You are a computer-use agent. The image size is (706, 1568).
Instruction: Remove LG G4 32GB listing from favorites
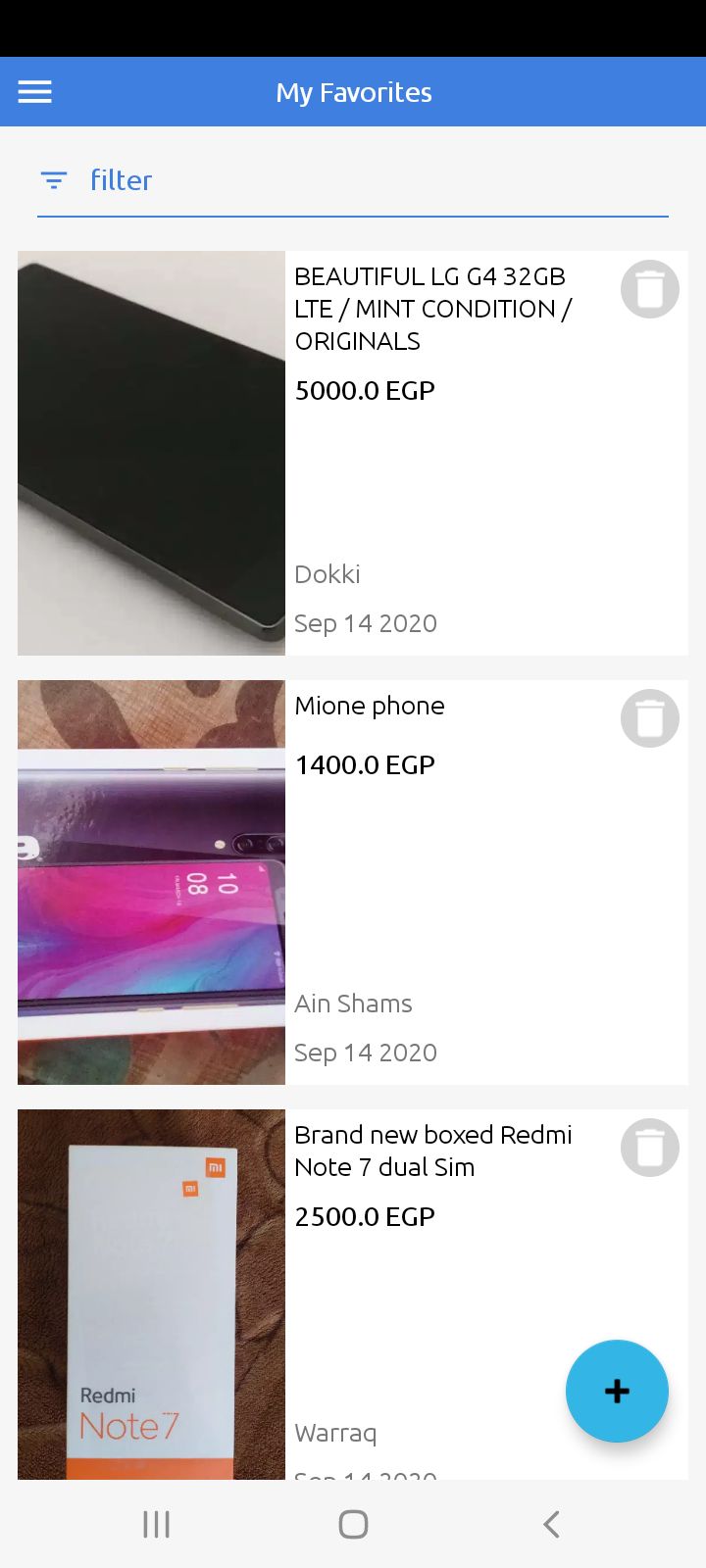click(649, 289)
